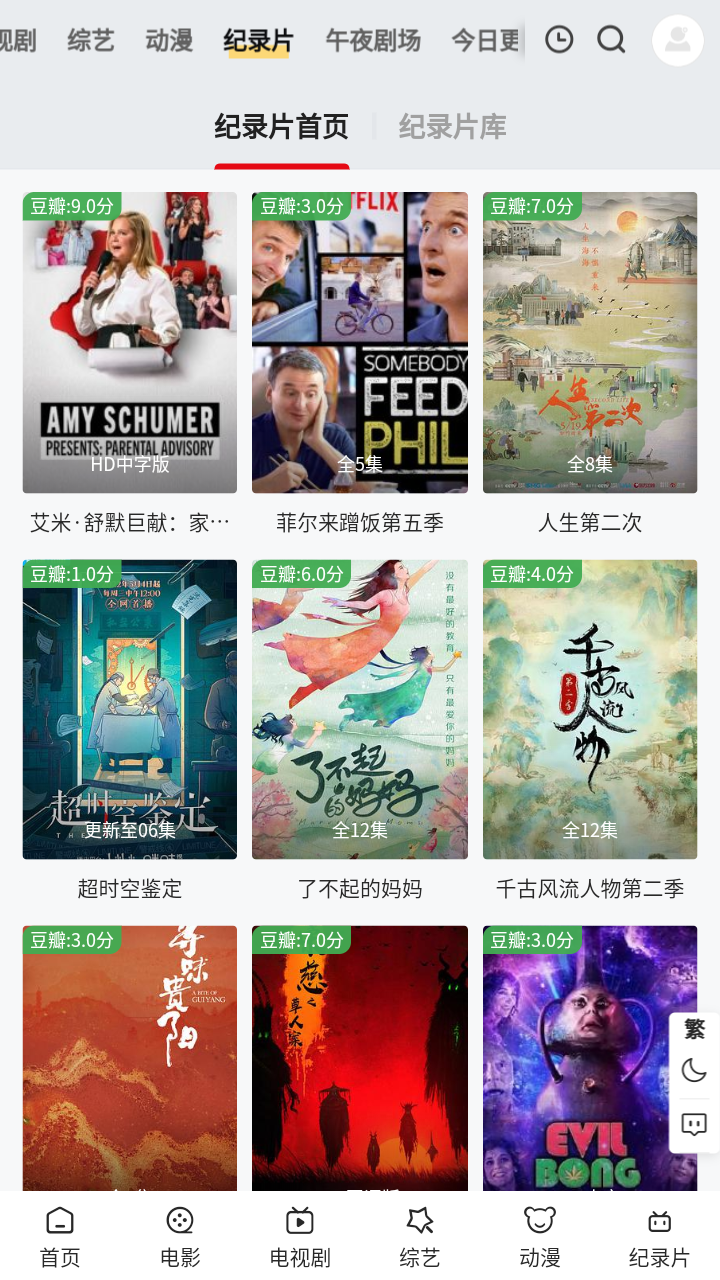Viewport: 720px width, 1280px height.
Task: Go to the 首页 bottom tab
Action: click(x=60, y=1236)
